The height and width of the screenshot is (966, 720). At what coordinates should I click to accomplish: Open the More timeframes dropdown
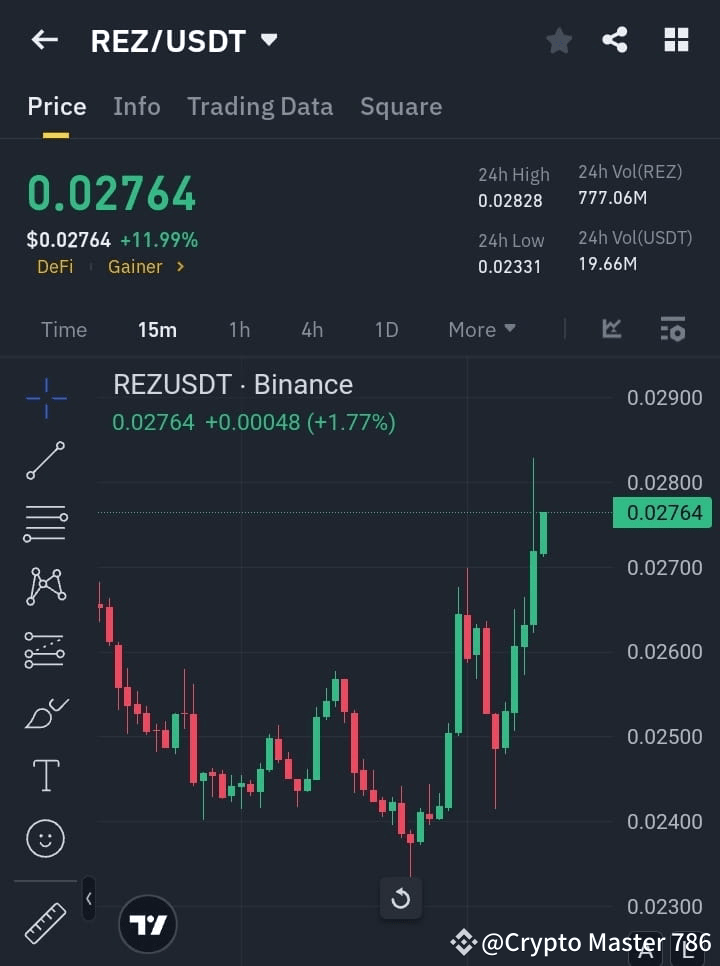click(481, 329)
